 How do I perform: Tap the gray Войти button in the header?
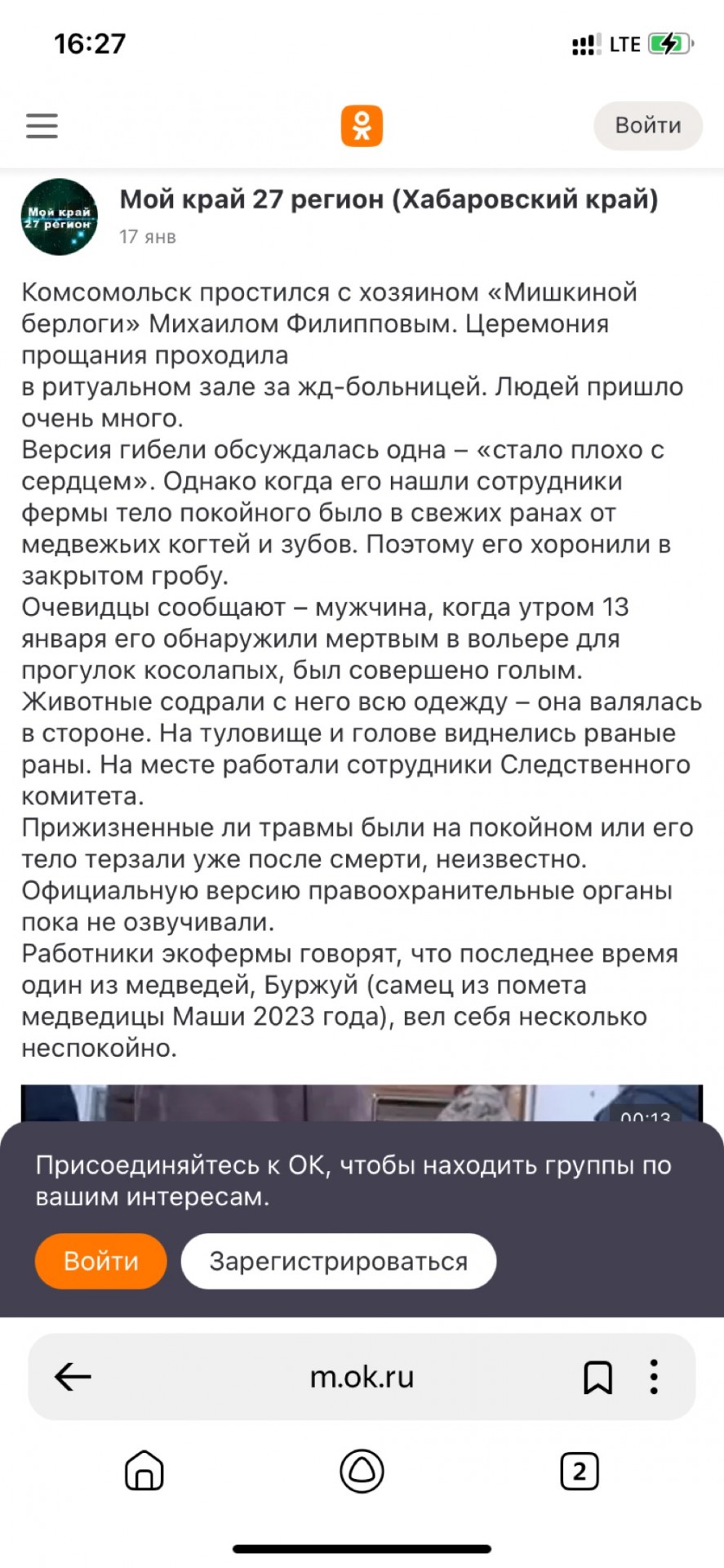(647, 126)
